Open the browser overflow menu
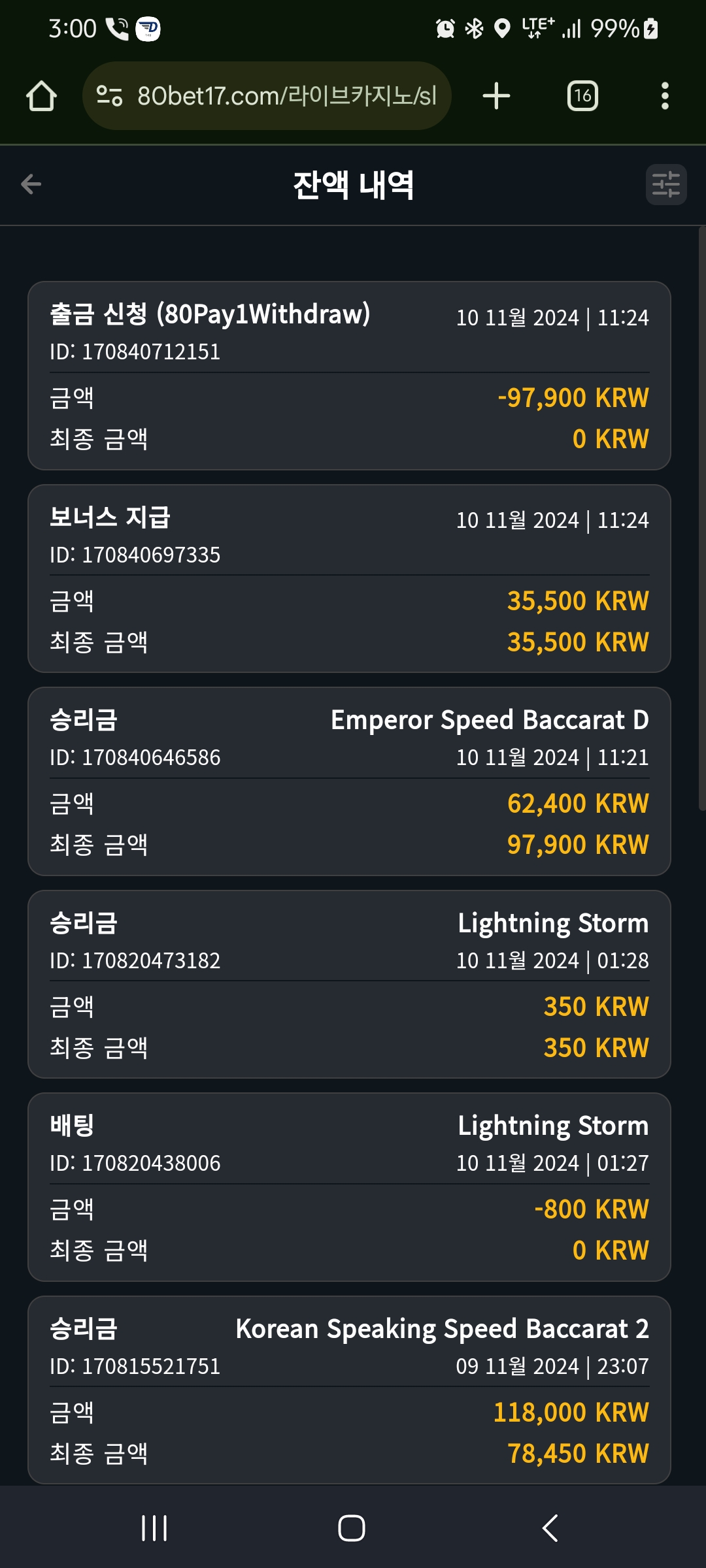The image size is (706, 1568). pos(665,96)
